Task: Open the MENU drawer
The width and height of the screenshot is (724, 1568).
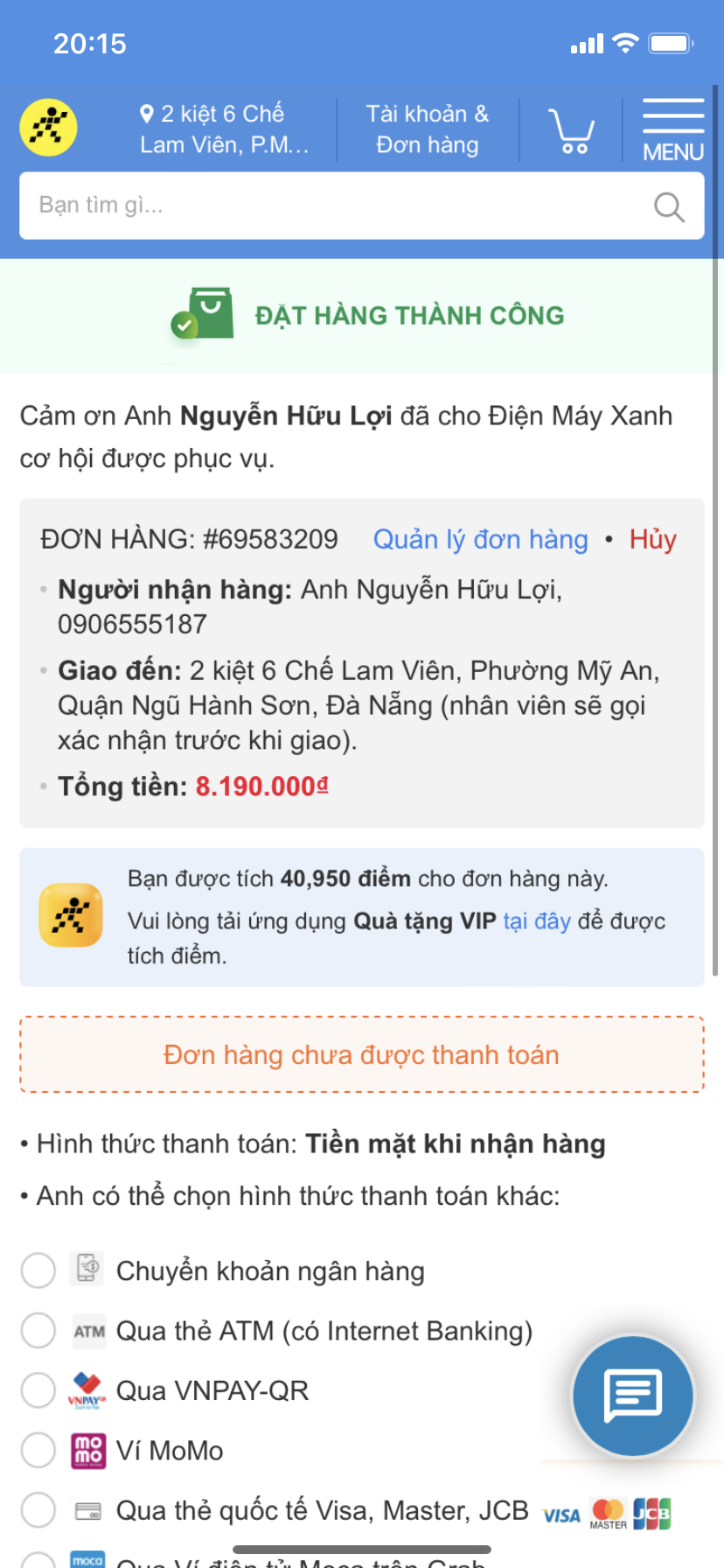Action: (672, 130)
